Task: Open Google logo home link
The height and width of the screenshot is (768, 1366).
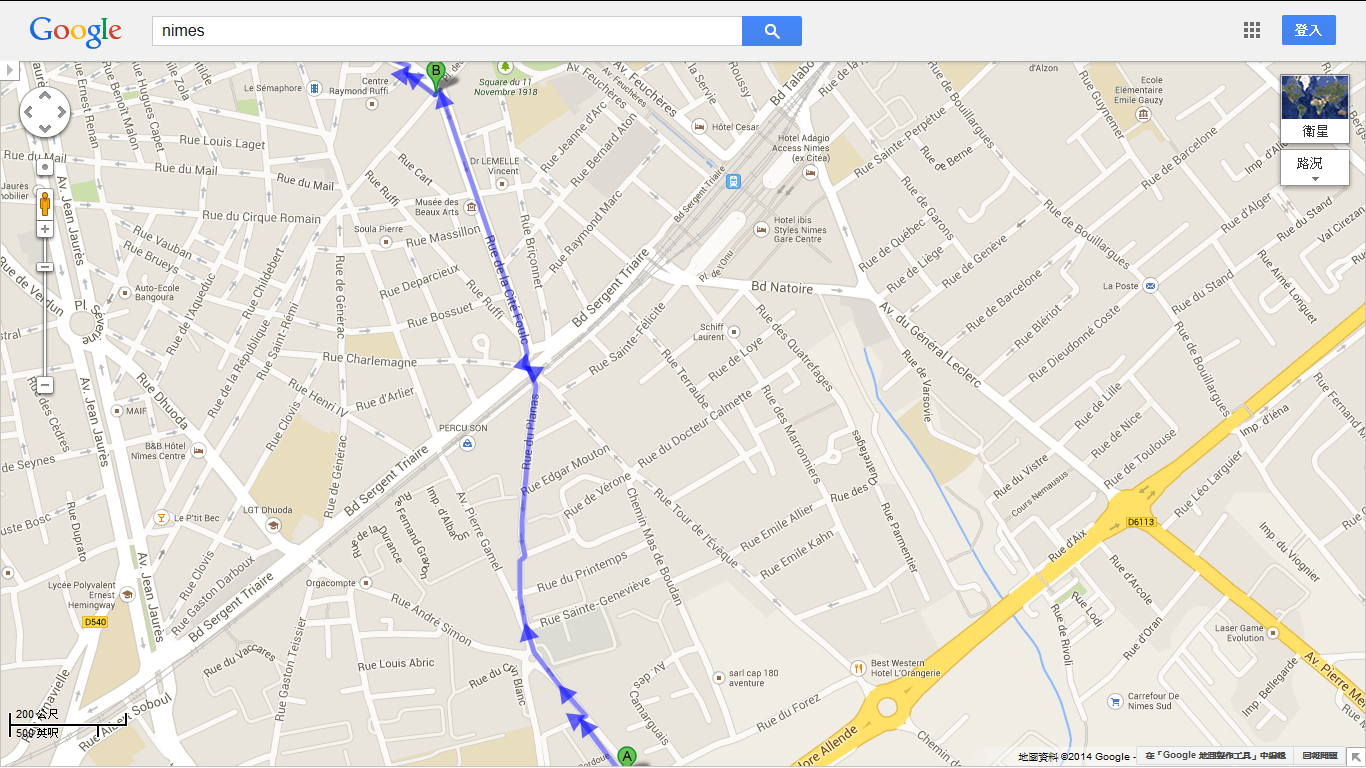Action: 76,31
